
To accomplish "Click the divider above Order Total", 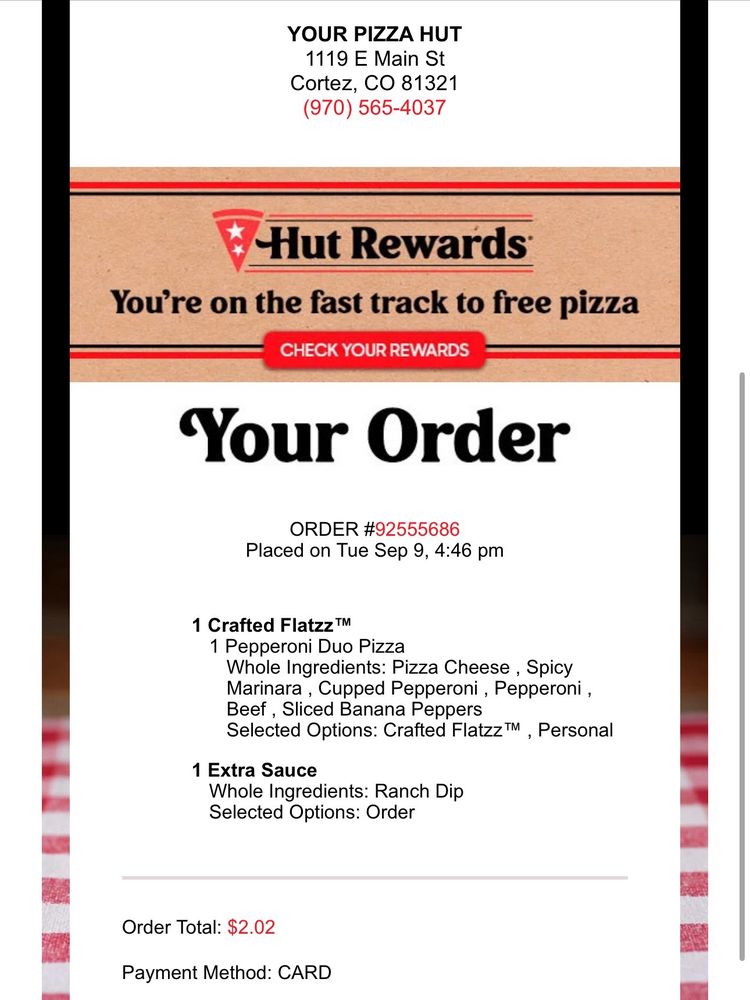I will tap(375, 879).
